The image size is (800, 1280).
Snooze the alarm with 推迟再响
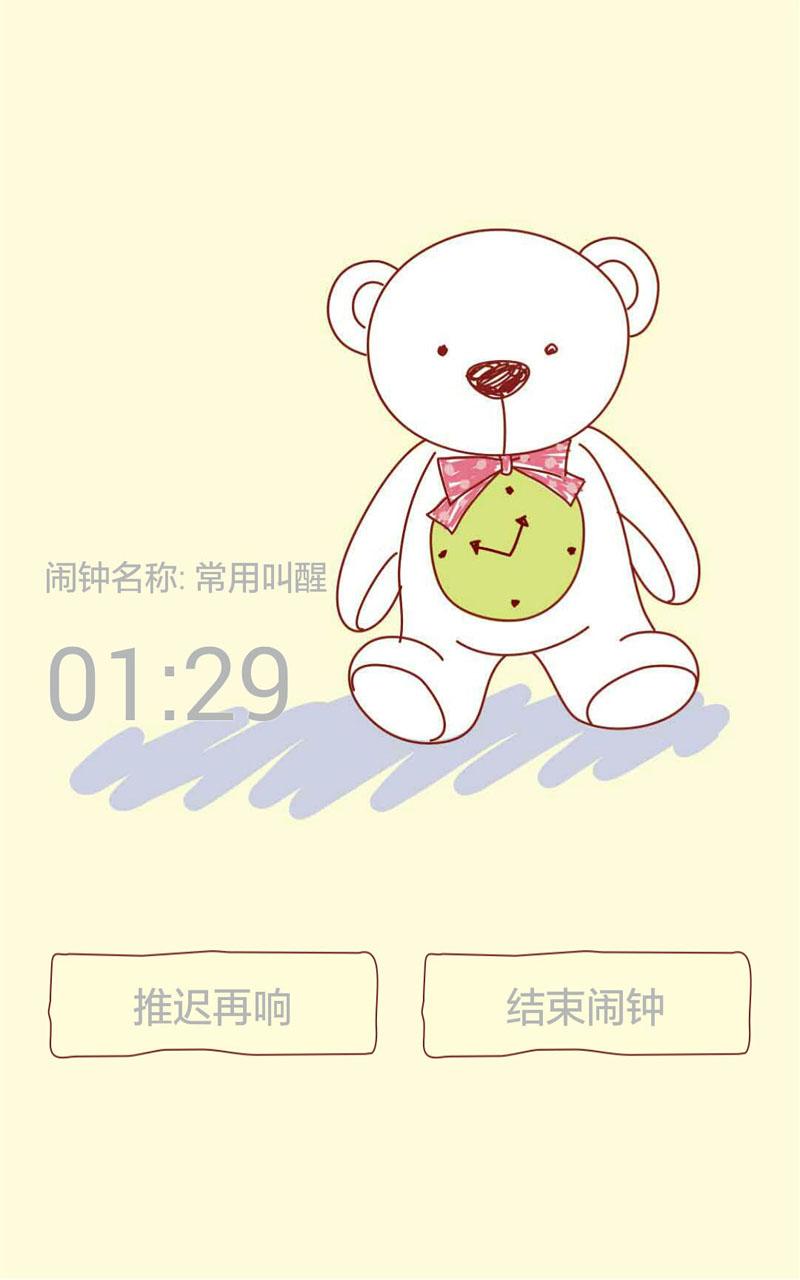click(213, 1005)
